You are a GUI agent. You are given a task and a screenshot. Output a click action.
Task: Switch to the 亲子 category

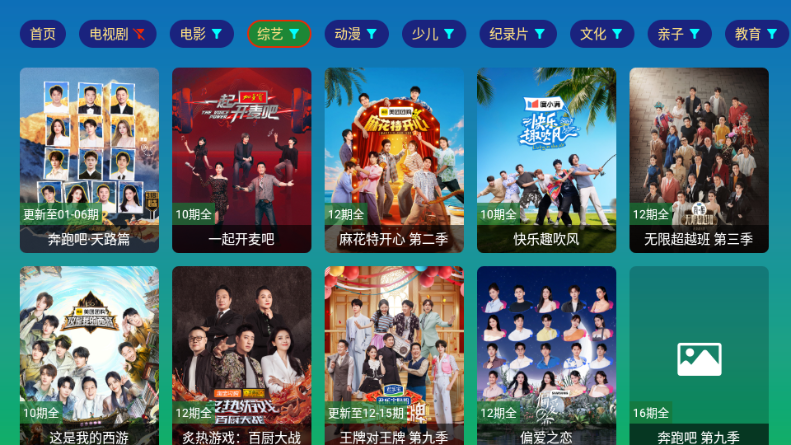pyautogui.click(x=679, y=34)
